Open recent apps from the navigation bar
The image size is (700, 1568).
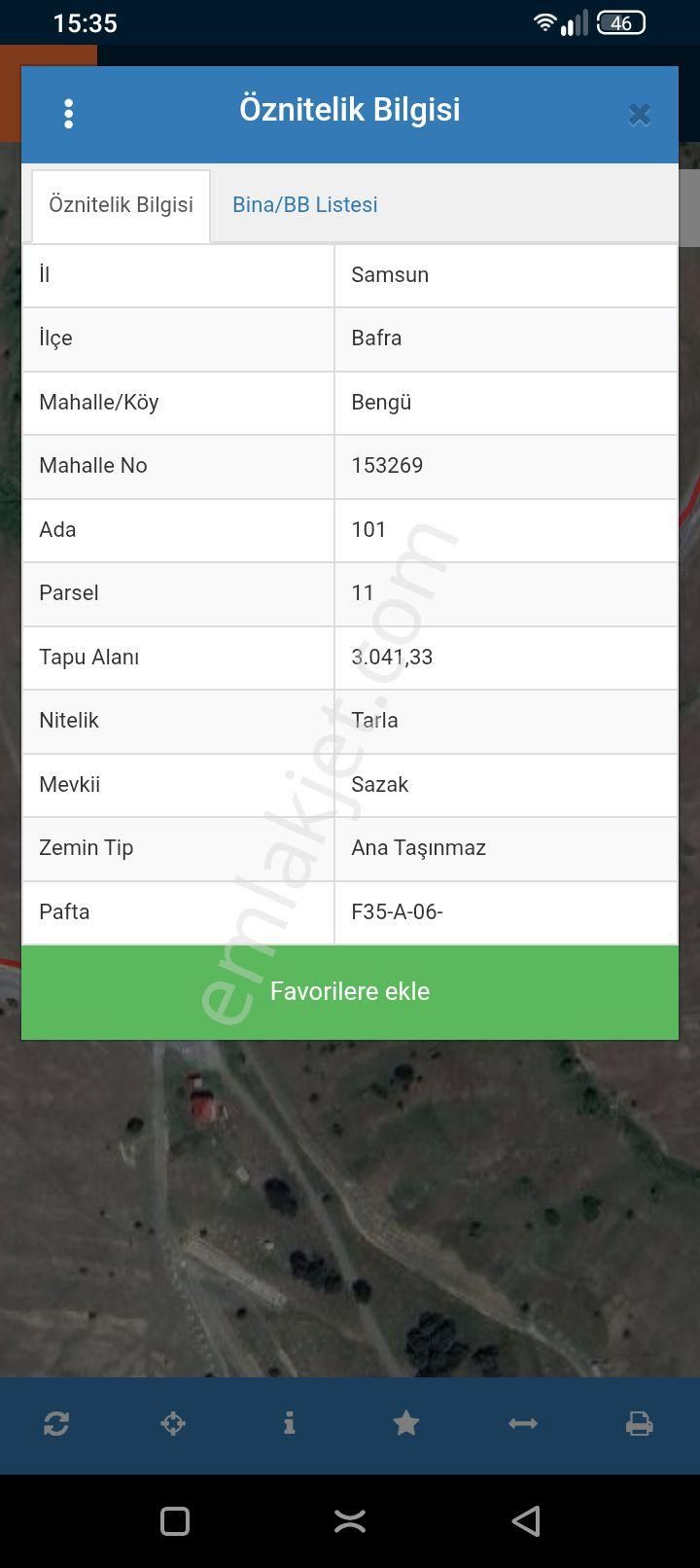point(175,1521)
